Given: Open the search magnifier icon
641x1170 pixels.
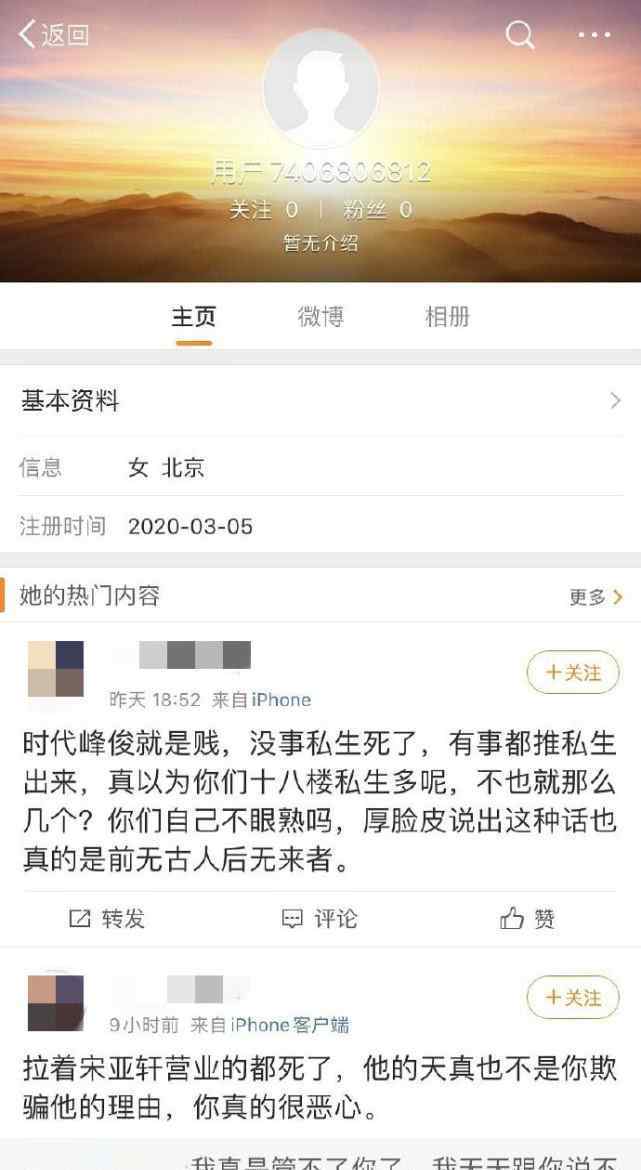Looking at the screenshot, I should 519,34.
